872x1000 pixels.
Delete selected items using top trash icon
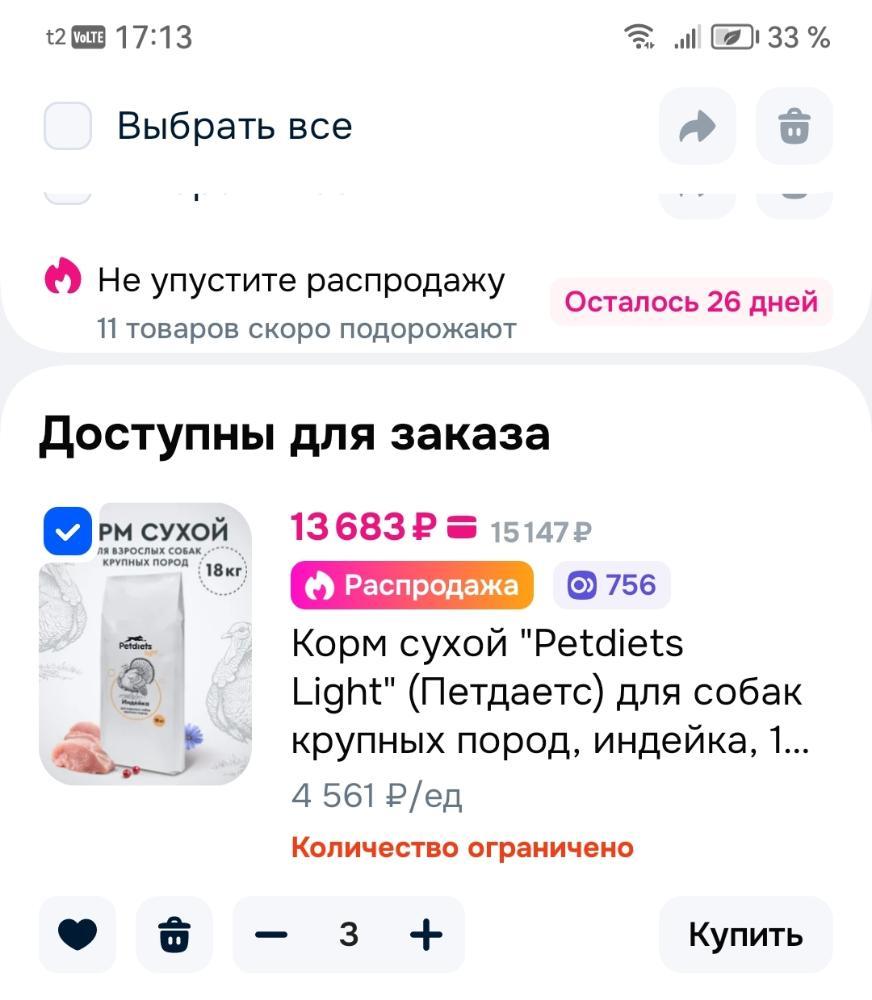point(794,127)
